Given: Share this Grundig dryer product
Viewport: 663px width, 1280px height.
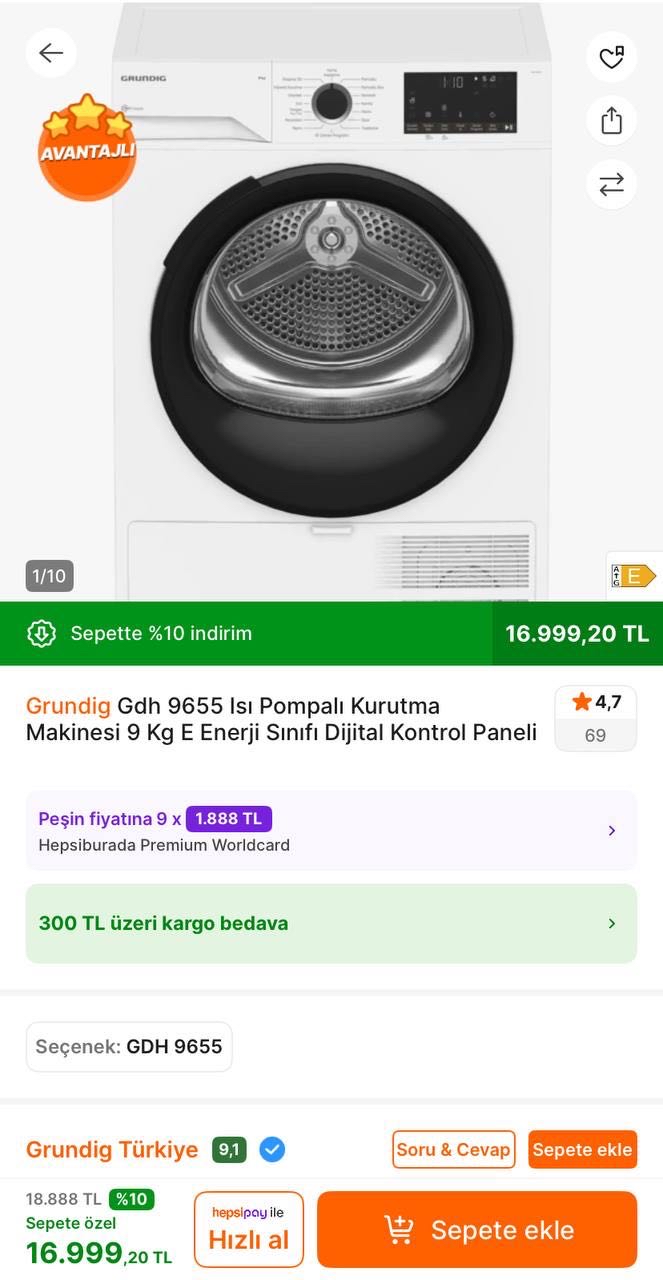Looking at the screenshot, I should tap(611, 121).
